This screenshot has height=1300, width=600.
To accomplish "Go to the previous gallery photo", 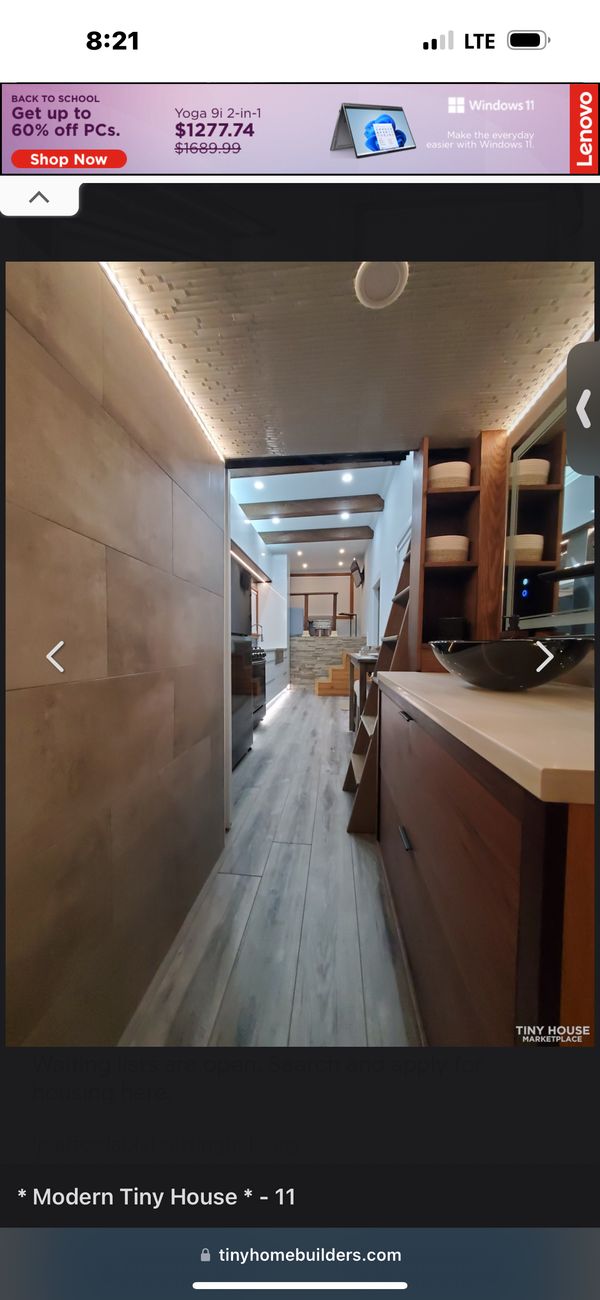I will (56, 656).
